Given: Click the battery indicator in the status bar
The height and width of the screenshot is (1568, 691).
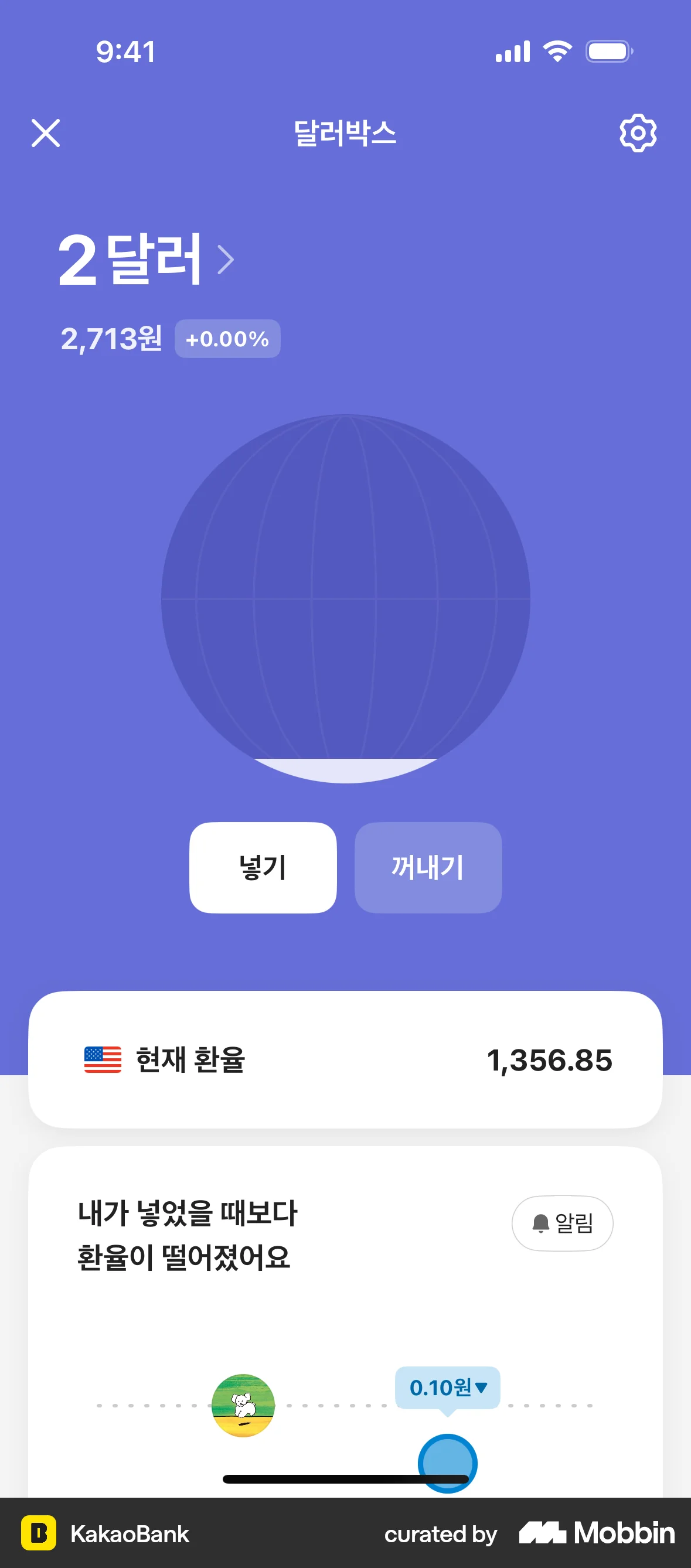Looking at the screenshot, I should (x=608, y=51).
